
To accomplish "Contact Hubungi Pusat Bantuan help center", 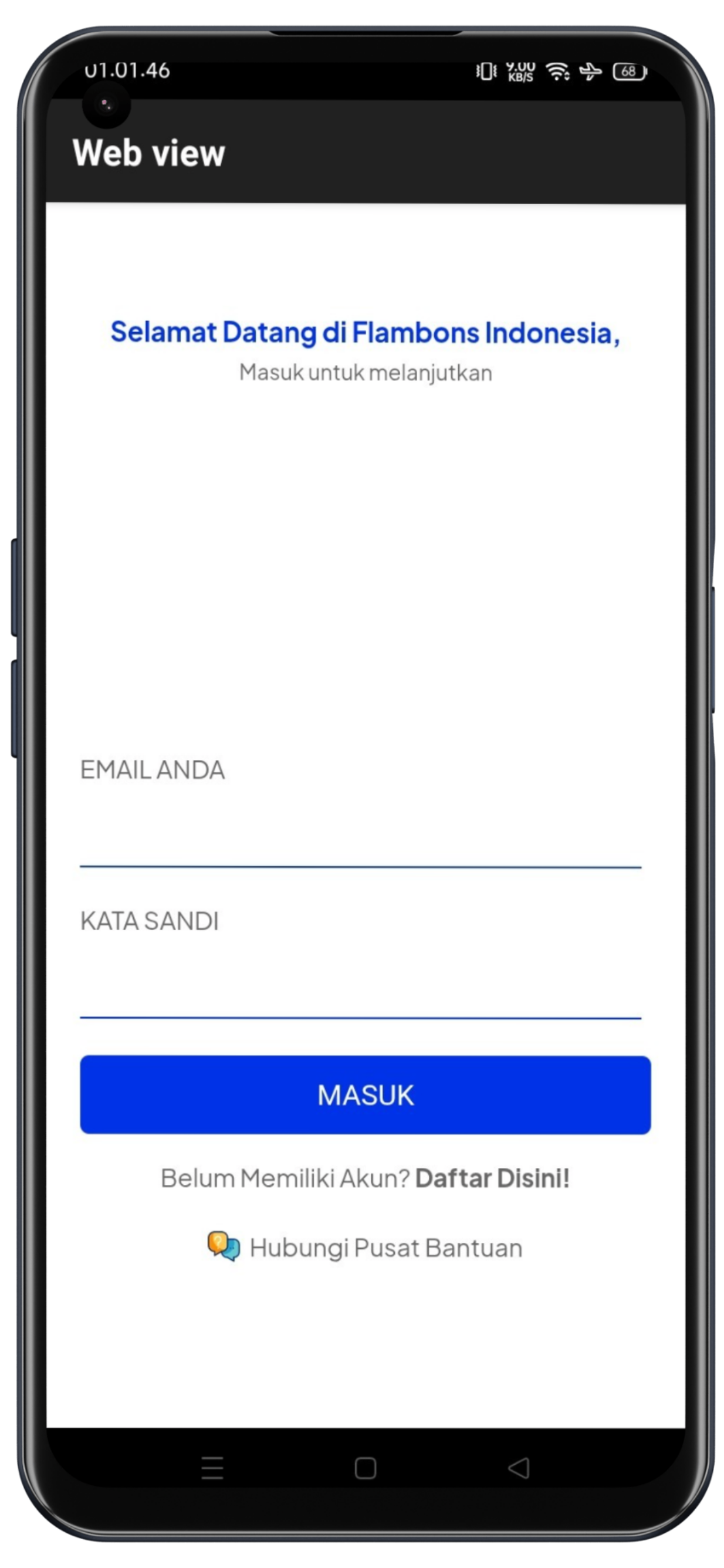I will pos(365,1247).
